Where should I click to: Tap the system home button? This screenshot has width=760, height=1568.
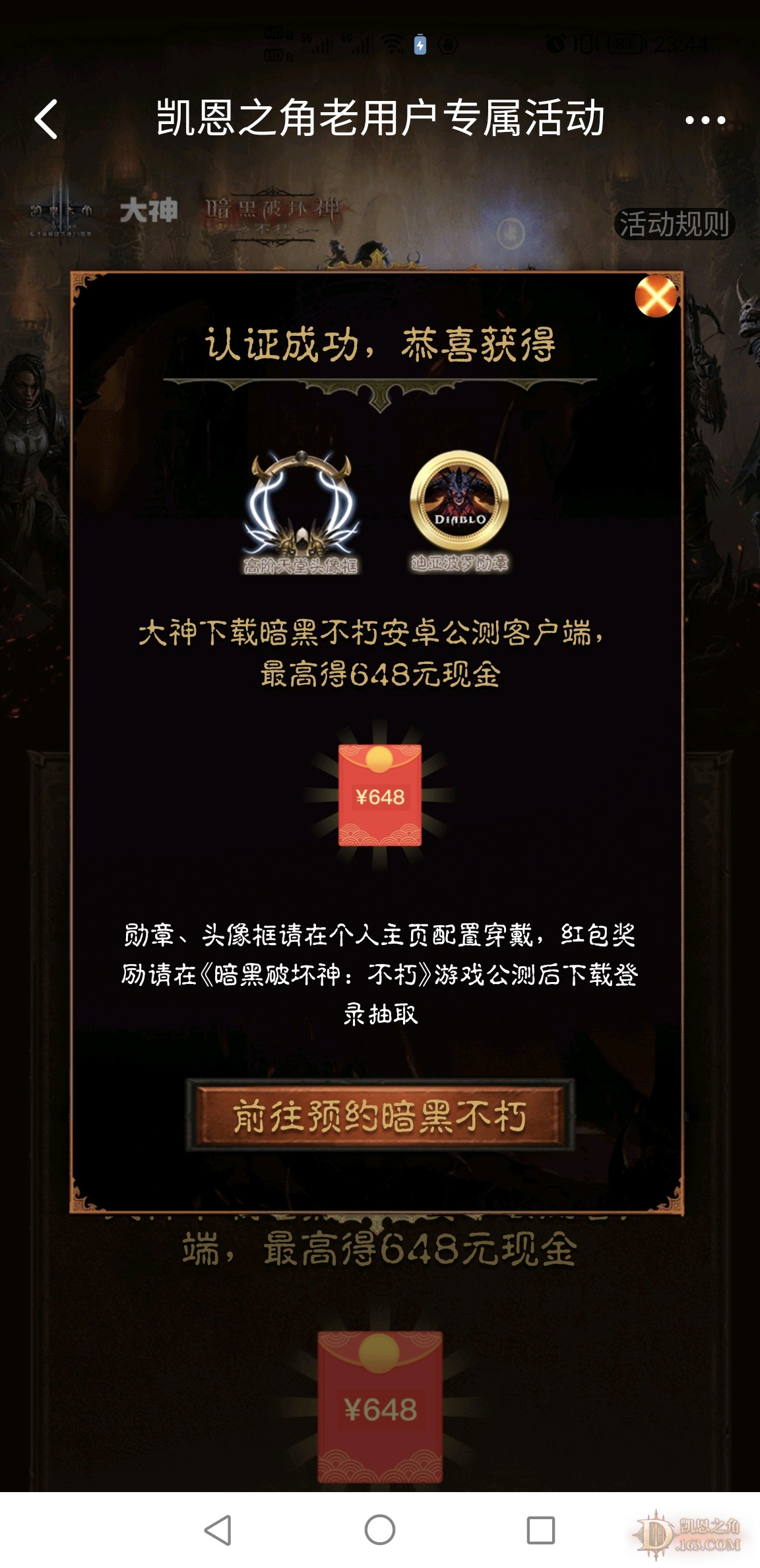(380, 1530)
